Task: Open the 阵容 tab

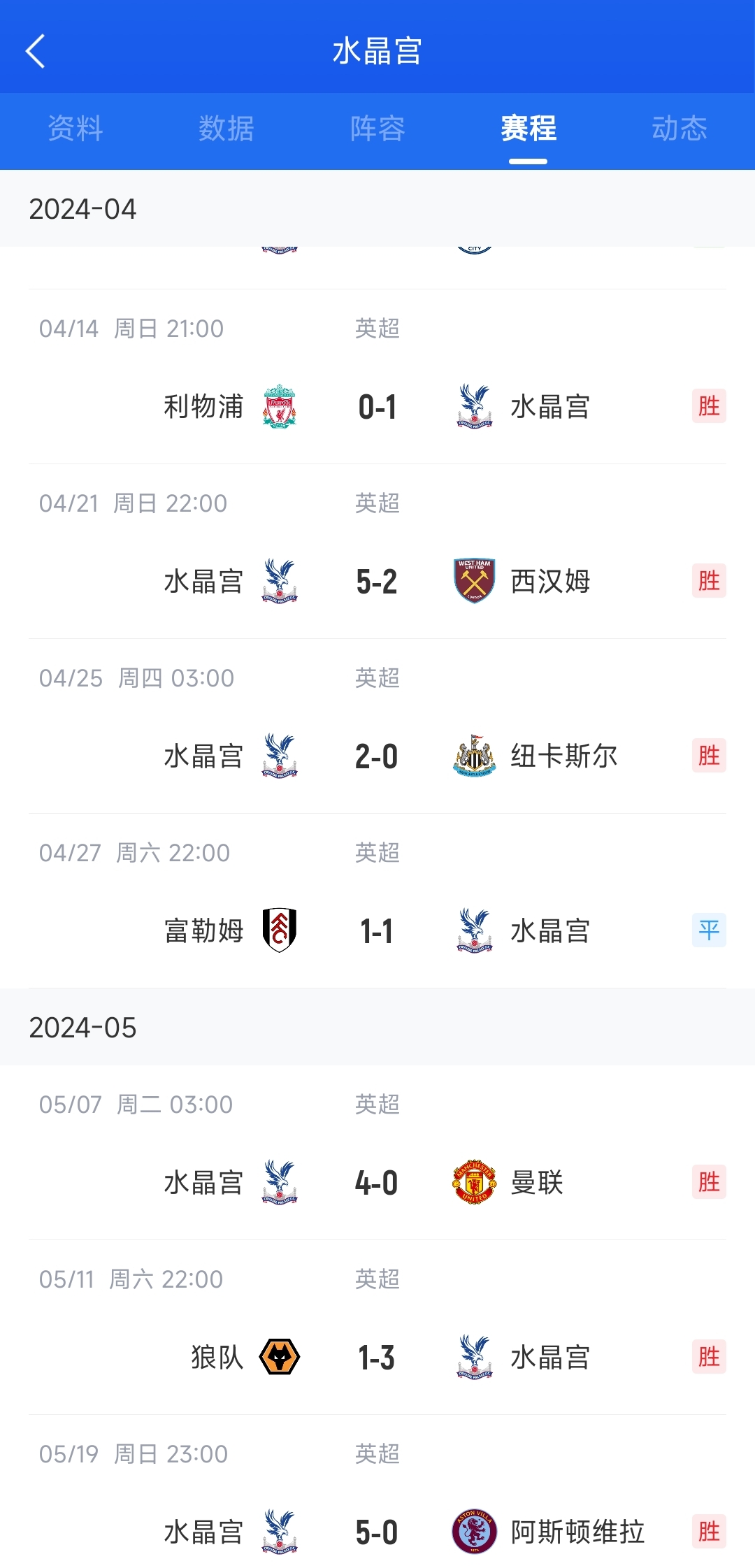Action: coord(377,129)
